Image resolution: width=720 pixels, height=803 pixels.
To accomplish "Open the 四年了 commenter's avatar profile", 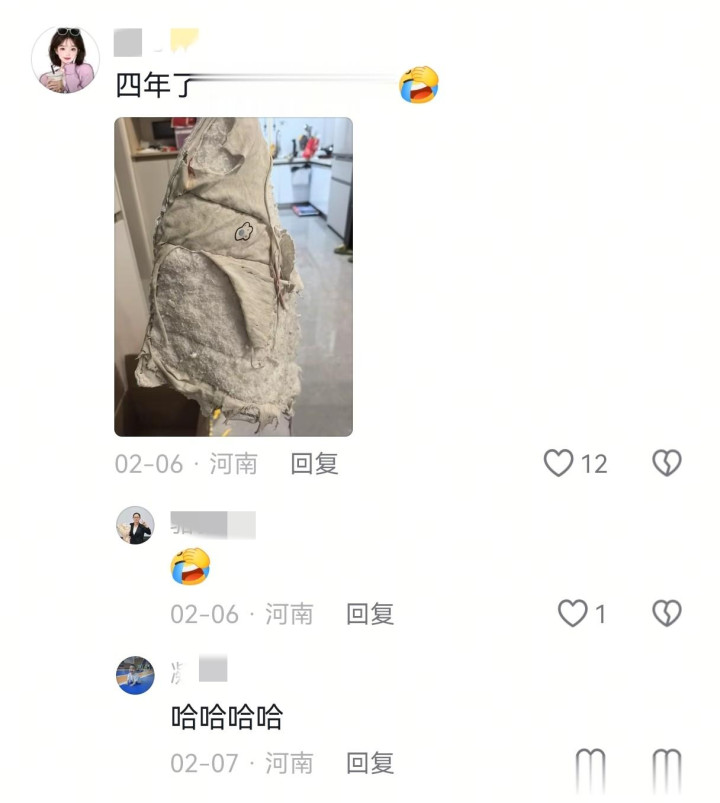I will (66, 60).
